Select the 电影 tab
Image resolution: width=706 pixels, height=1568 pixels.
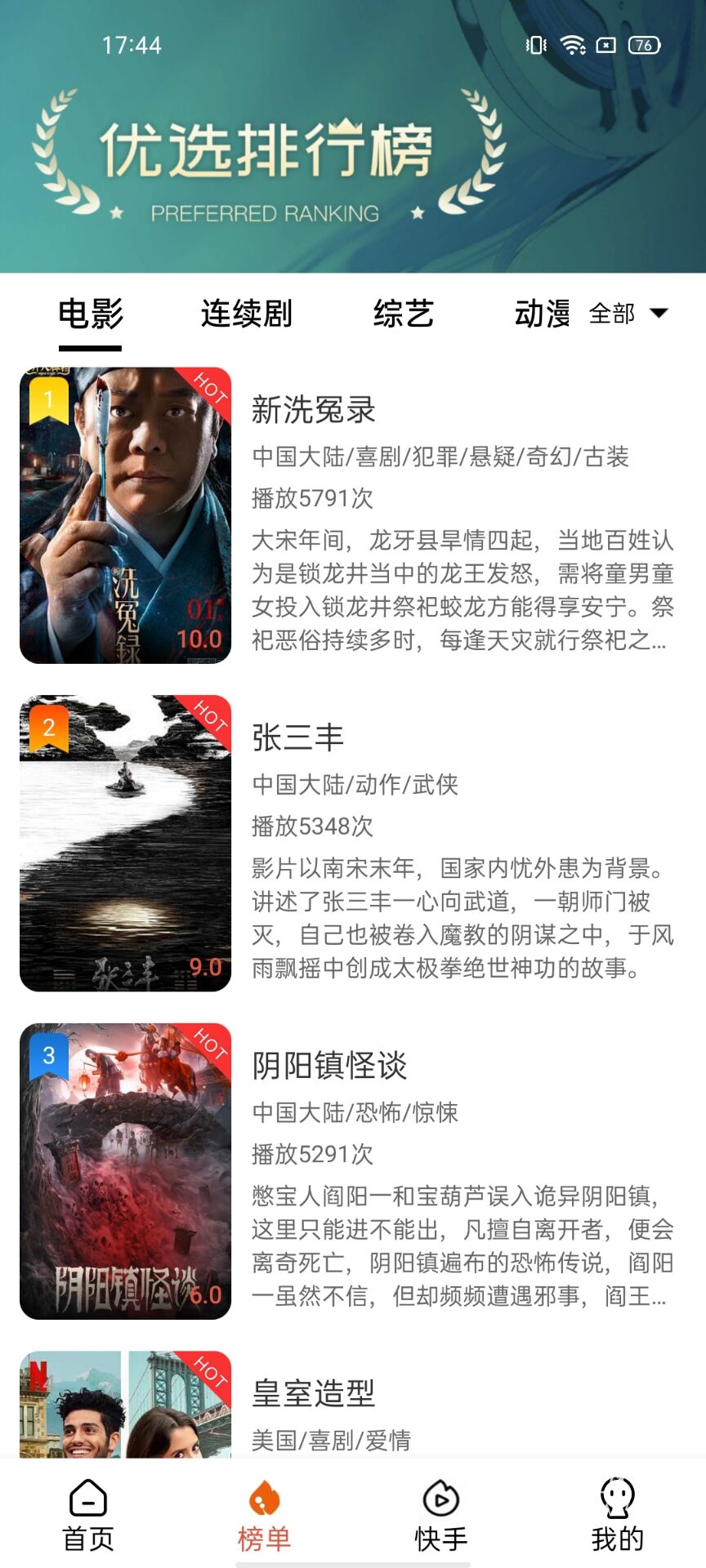90,314
